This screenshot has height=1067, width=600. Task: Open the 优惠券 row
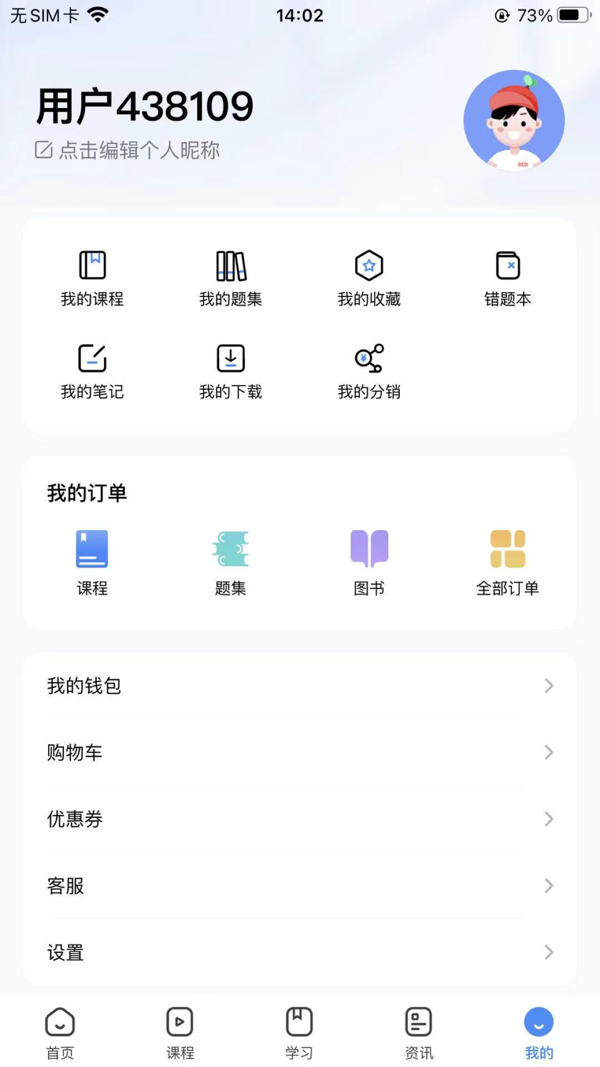(300, 819)
